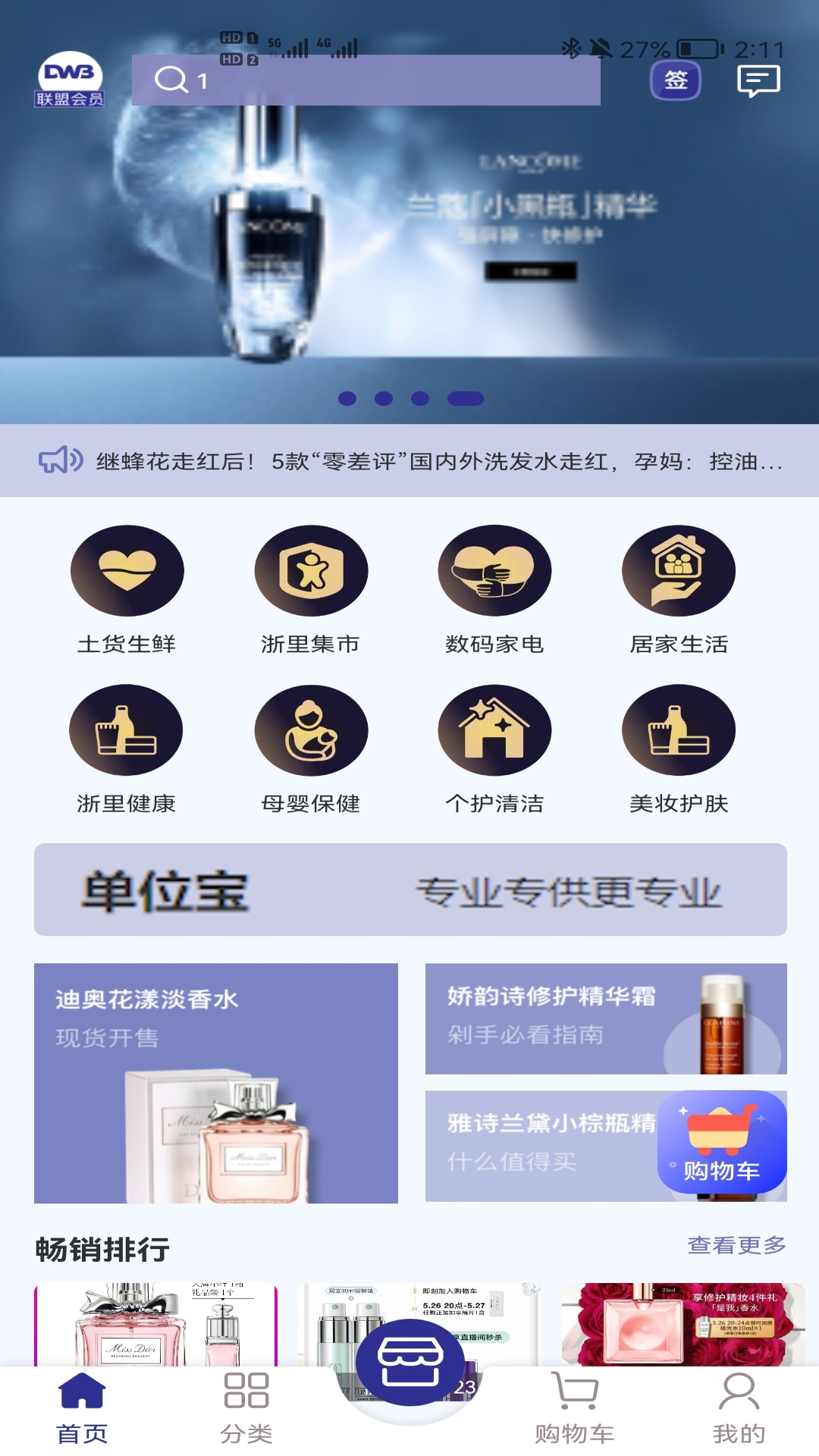Open the 浙里健康 category
The image size is (819, 1456).
(x=127, y=748)
